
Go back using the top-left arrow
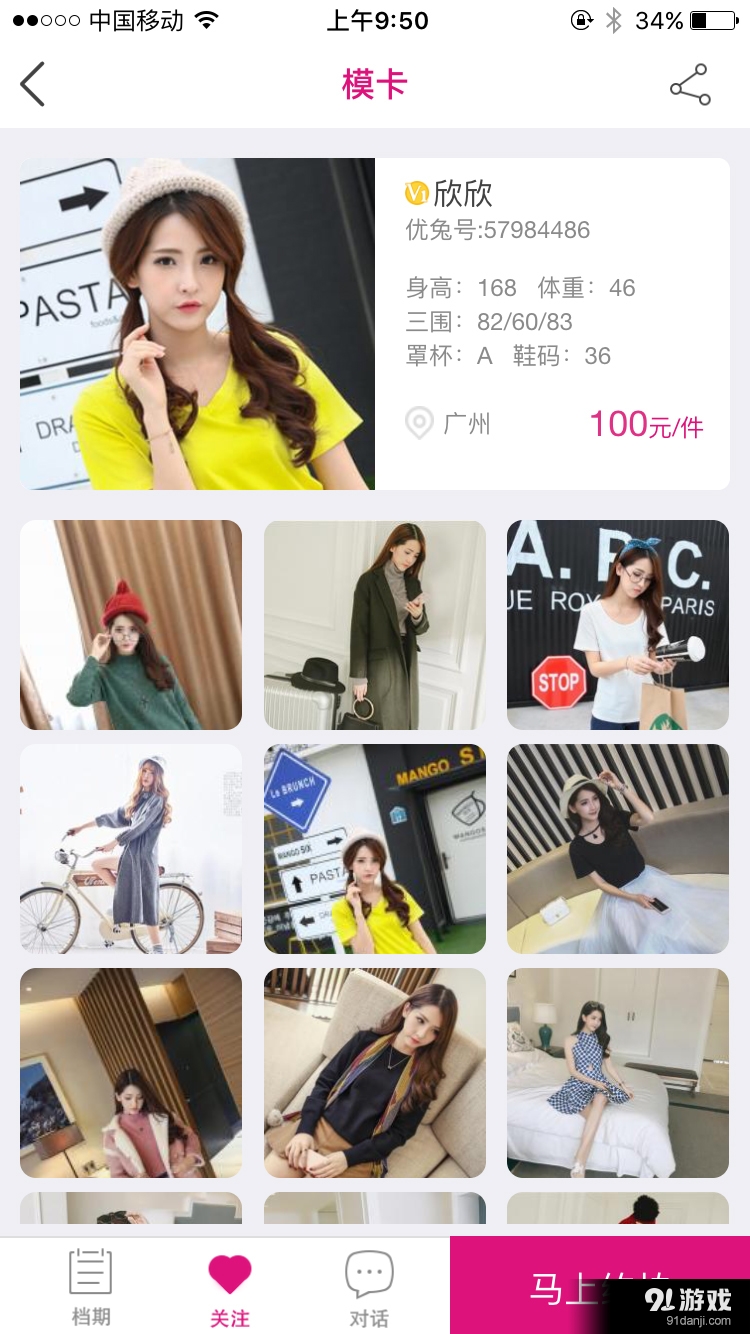(33, 84)
